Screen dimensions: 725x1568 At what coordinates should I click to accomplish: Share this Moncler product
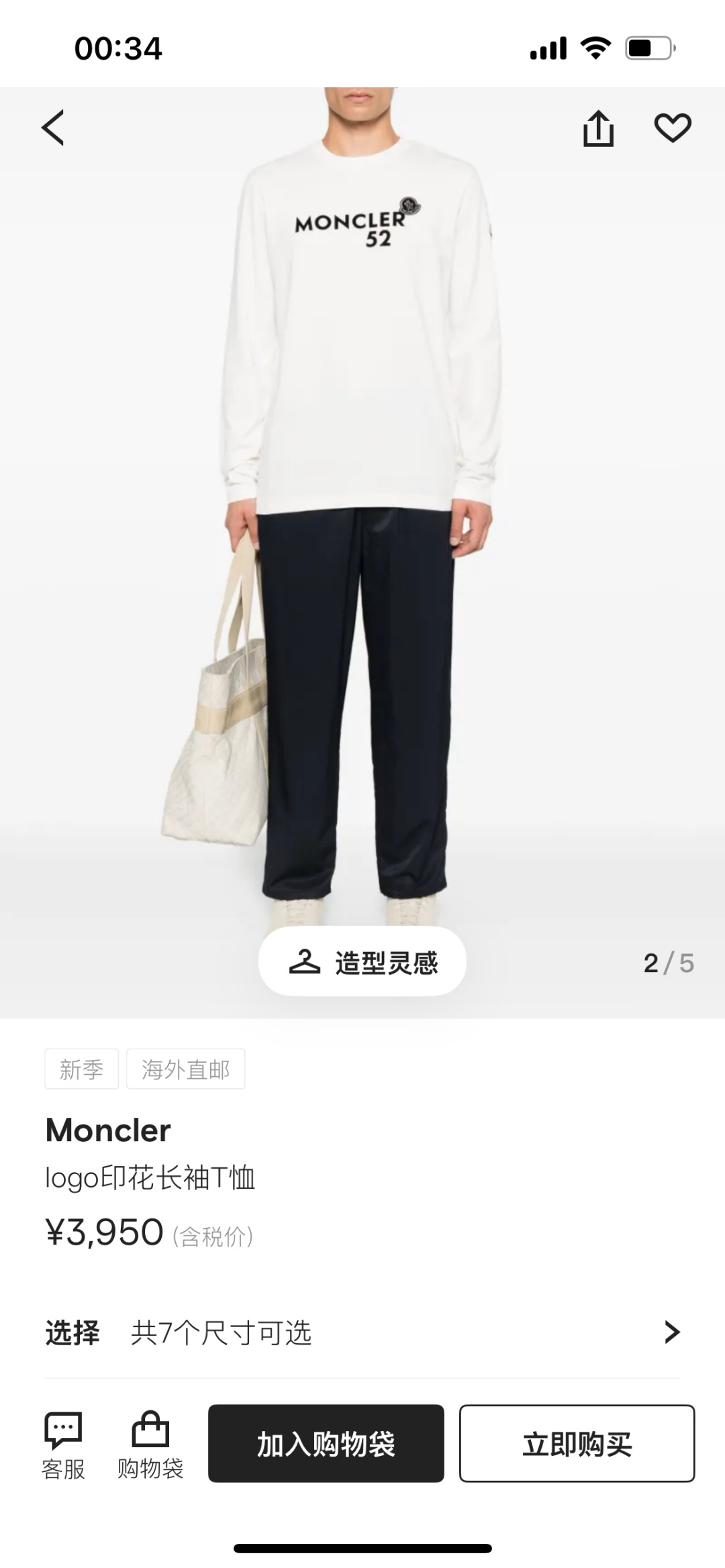tap(597, 128)
